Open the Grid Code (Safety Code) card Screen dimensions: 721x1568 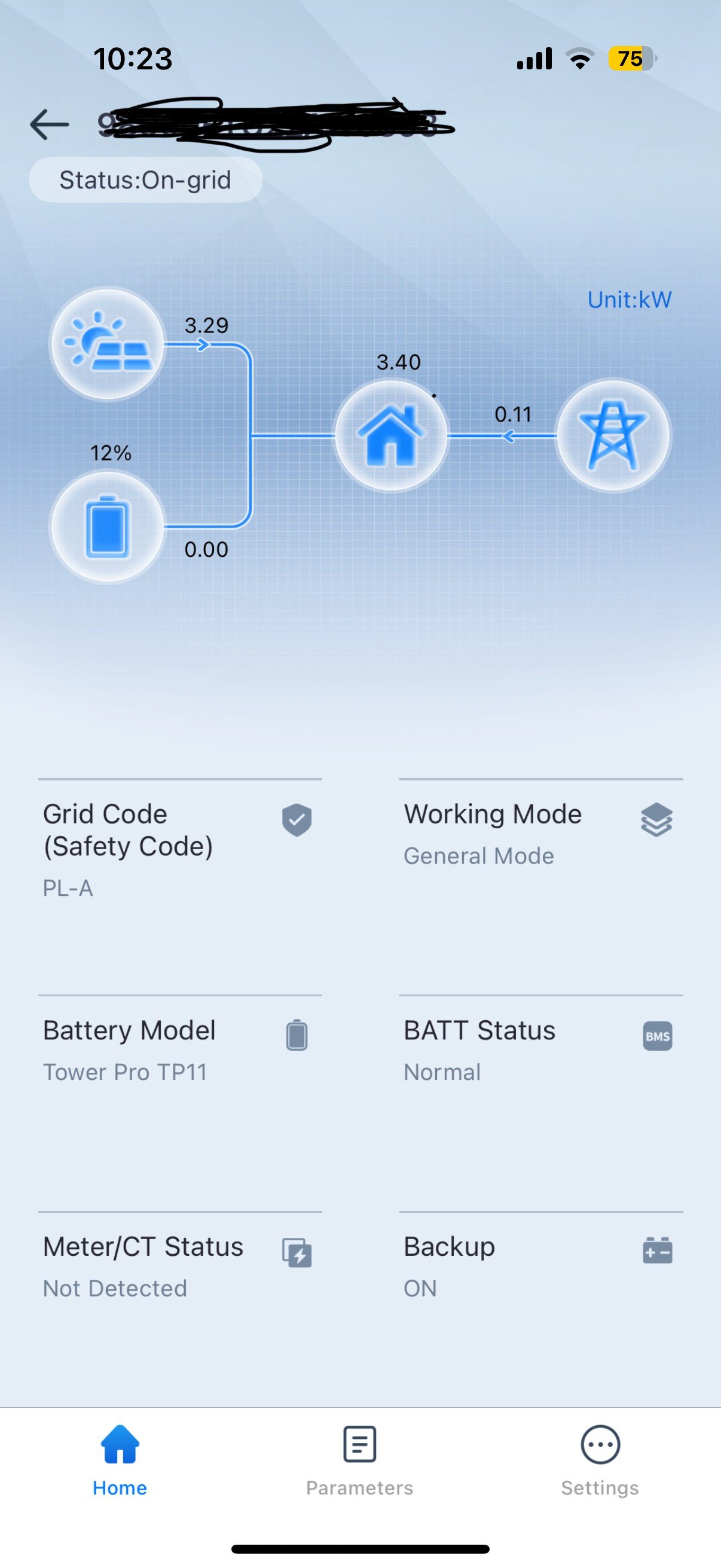[x=179, y=852]
